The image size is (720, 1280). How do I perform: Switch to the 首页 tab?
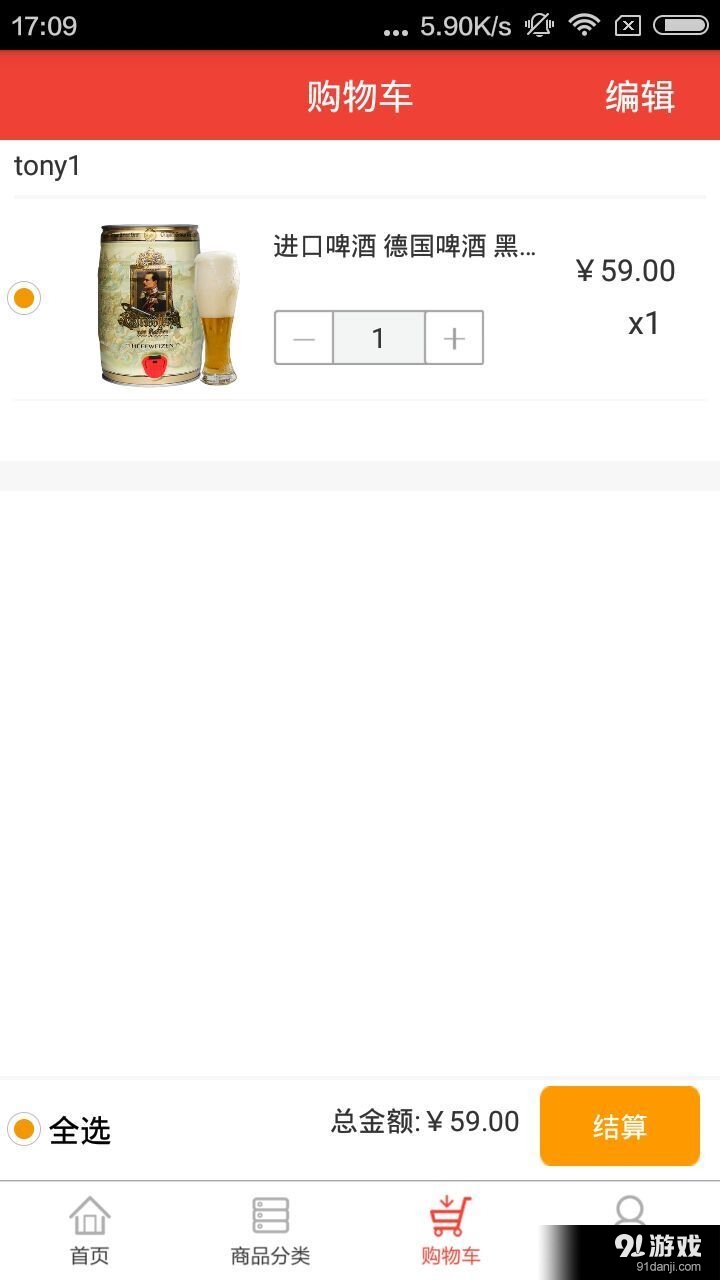coord(90,1231)
